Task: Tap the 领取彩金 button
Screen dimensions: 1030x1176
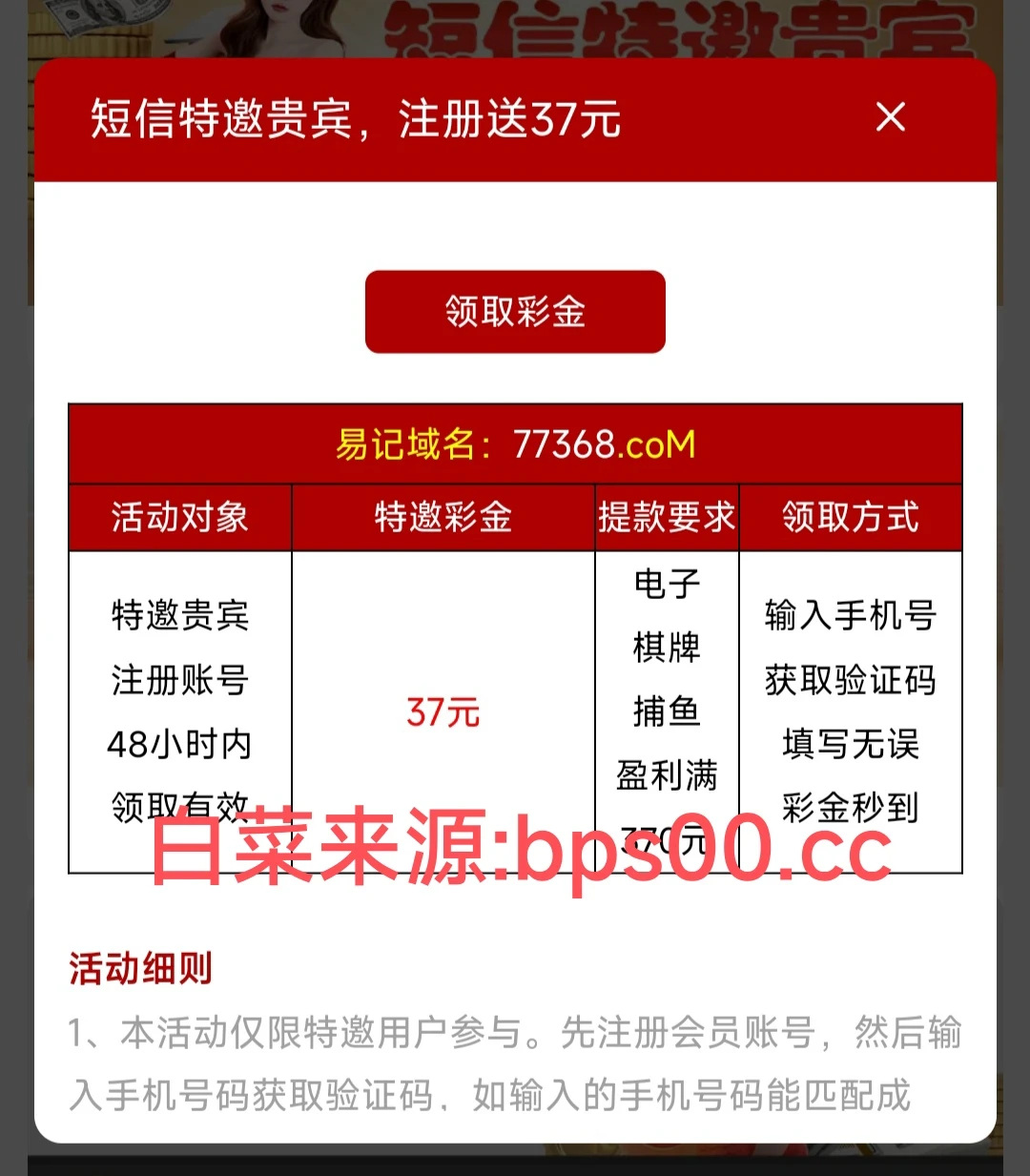Action: [515, 312]
